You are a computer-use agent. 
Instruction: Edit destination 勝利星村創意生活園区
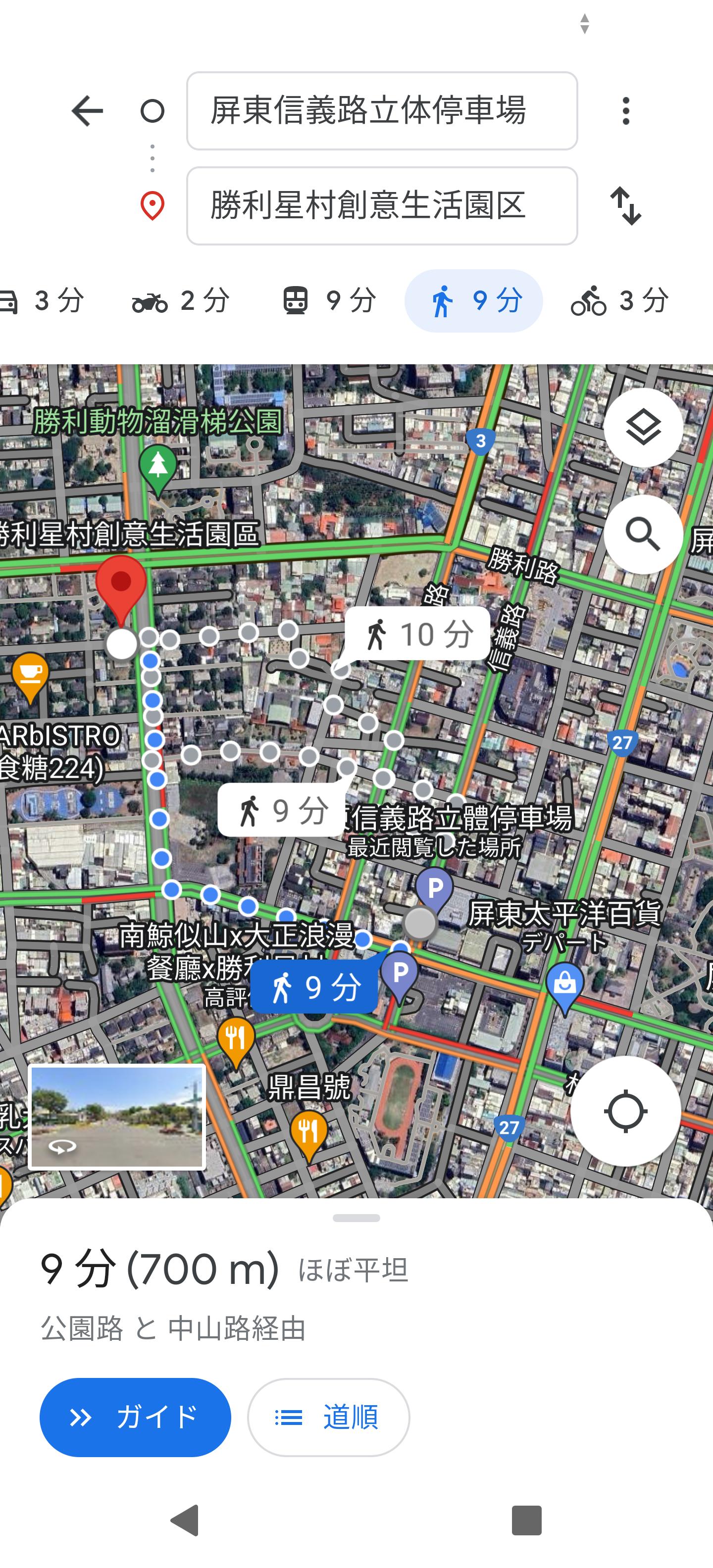(x=381, y=206)
